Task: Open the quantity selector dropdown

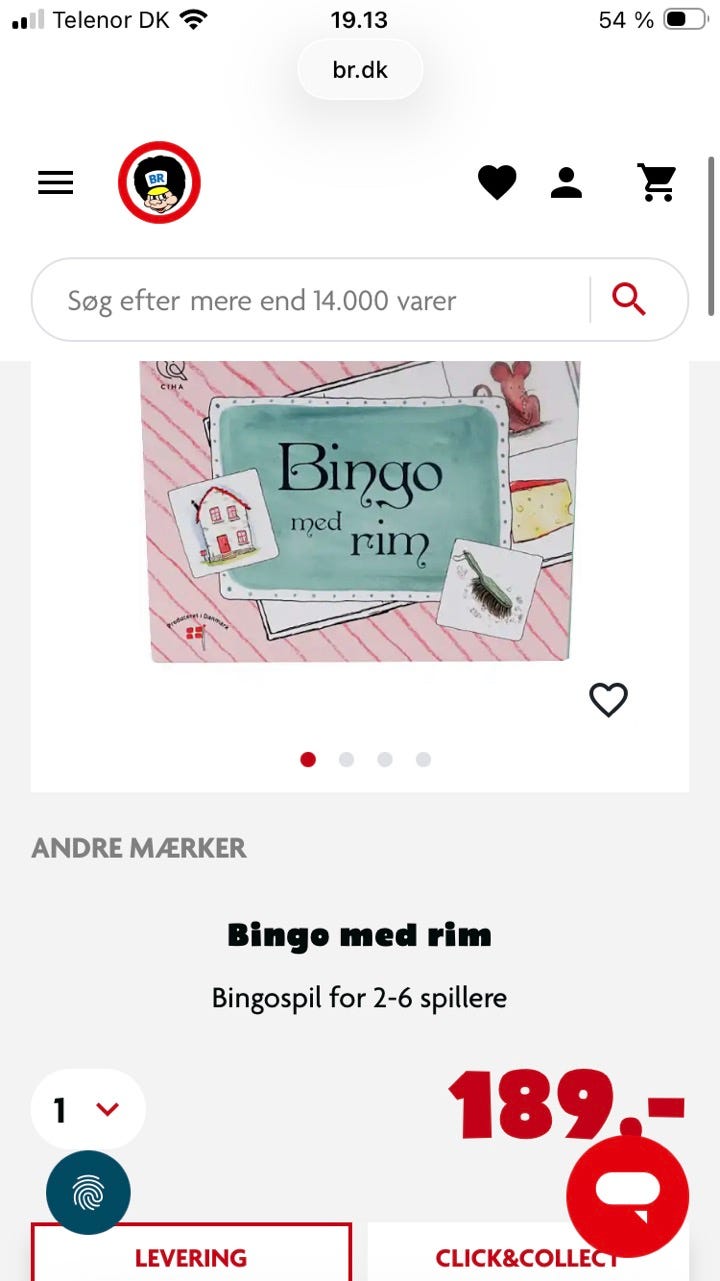Action: click(x=88, y=1109)
